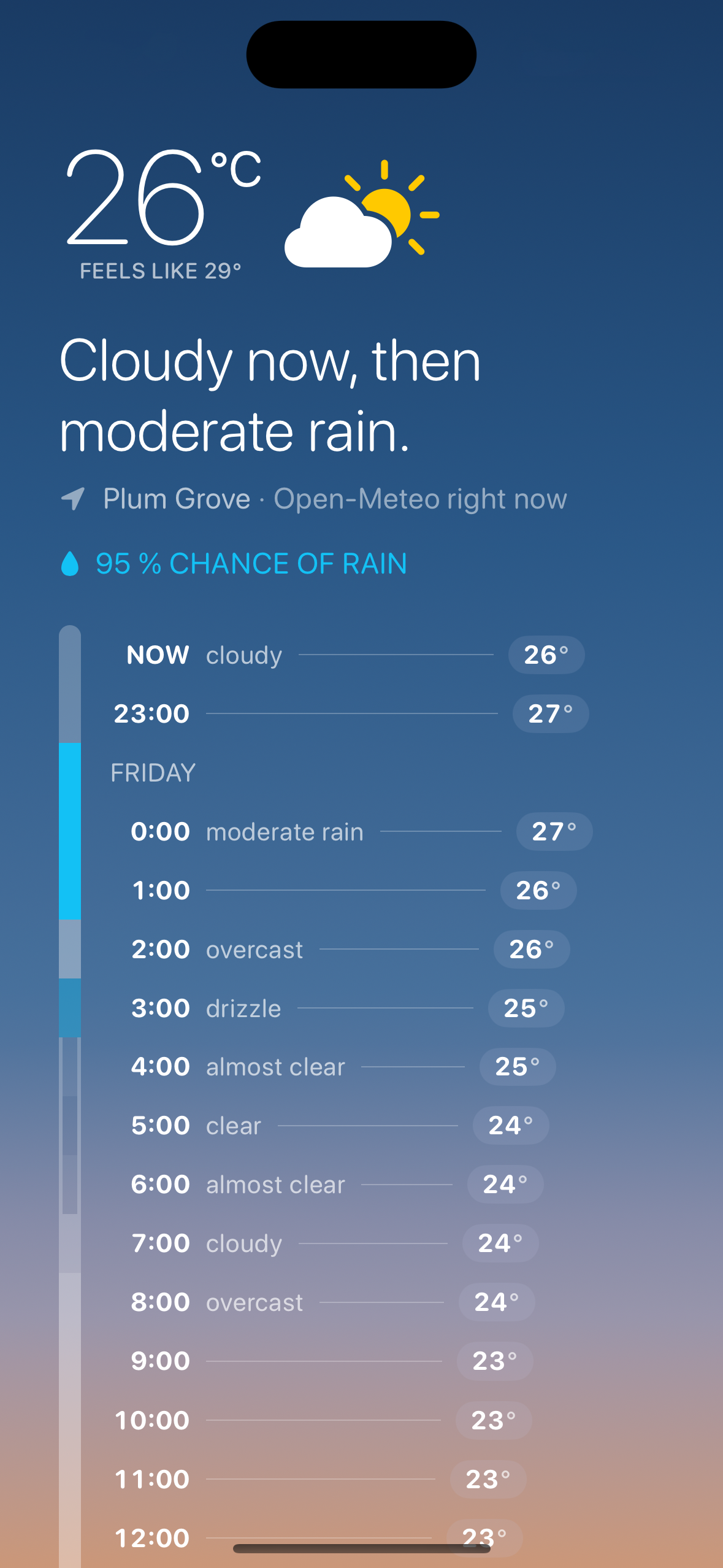Open the NOW cloudy hourly row

[354, 655]
